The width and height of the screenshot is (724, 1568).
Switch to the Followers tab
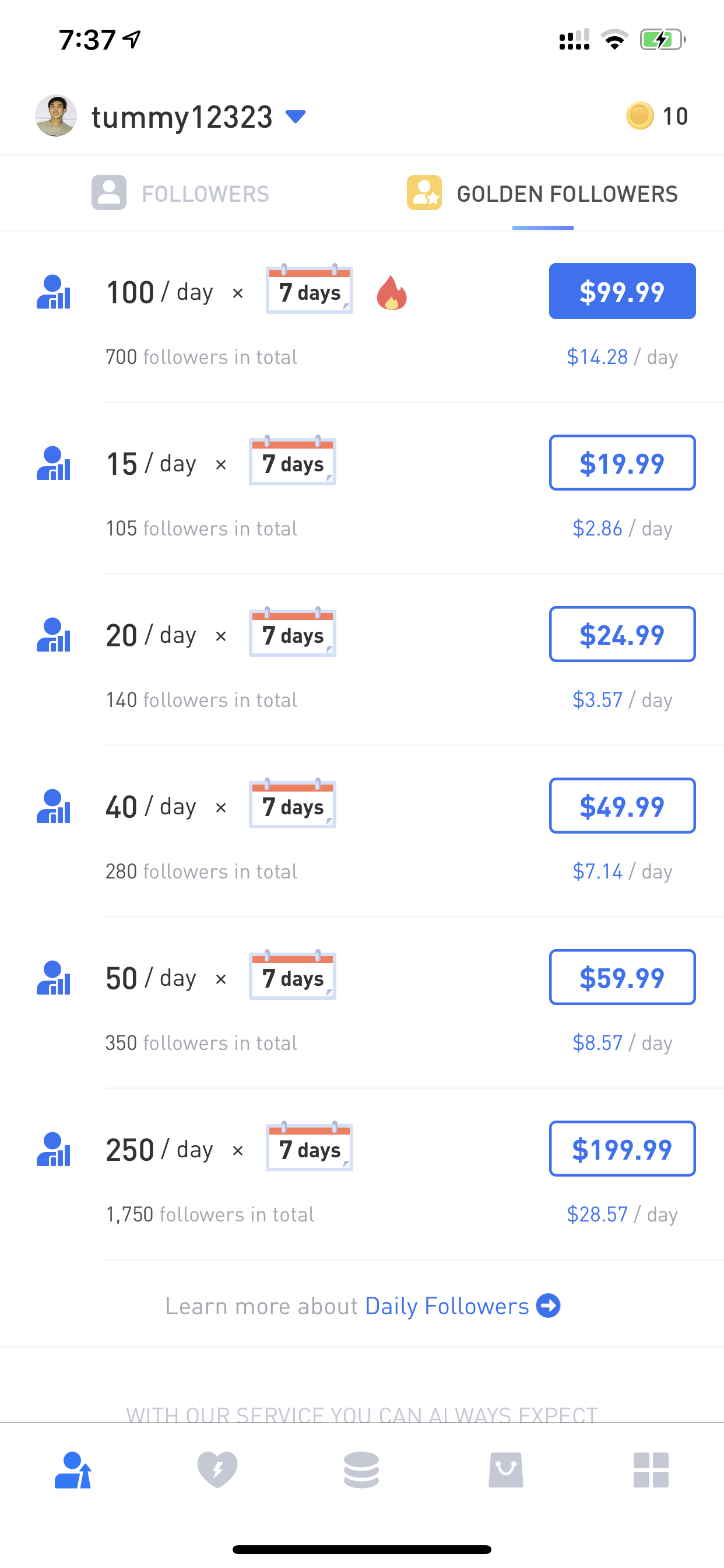[x=180, y=194]
